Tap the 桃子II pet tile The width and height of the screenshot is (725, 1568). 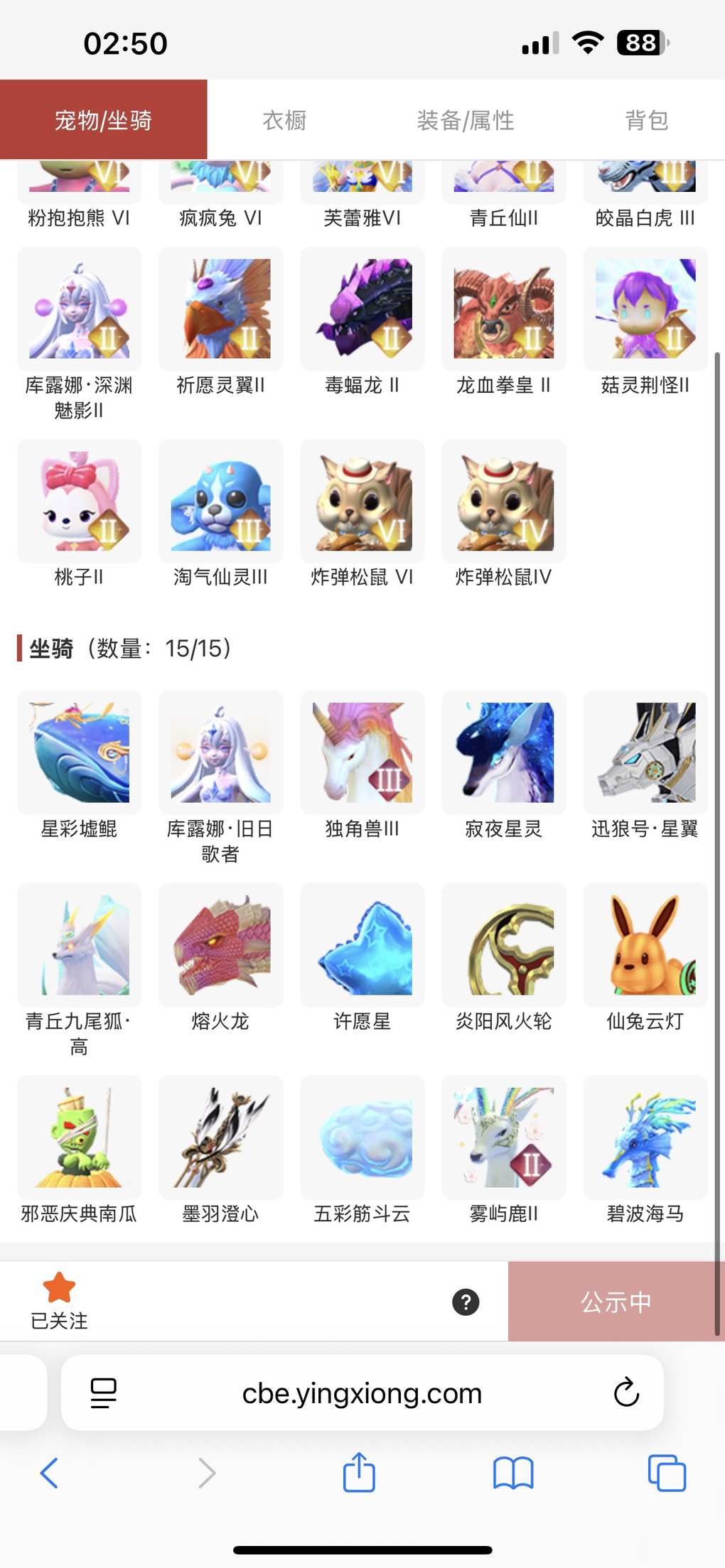tap(79, 502)
